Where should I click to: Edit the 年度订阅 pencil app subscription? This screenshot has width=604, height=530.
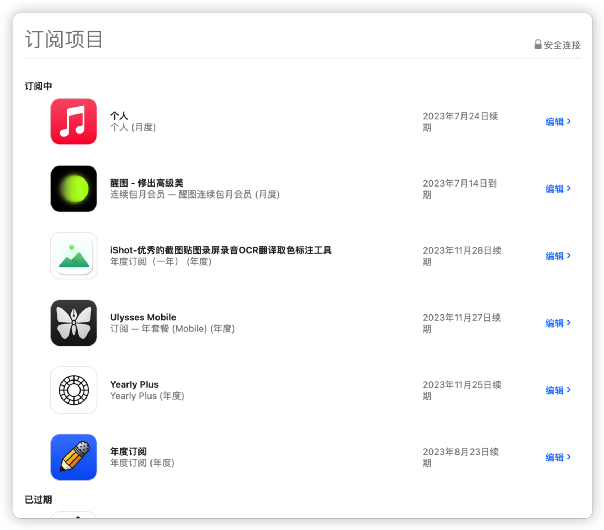click(x=557, y=457)
